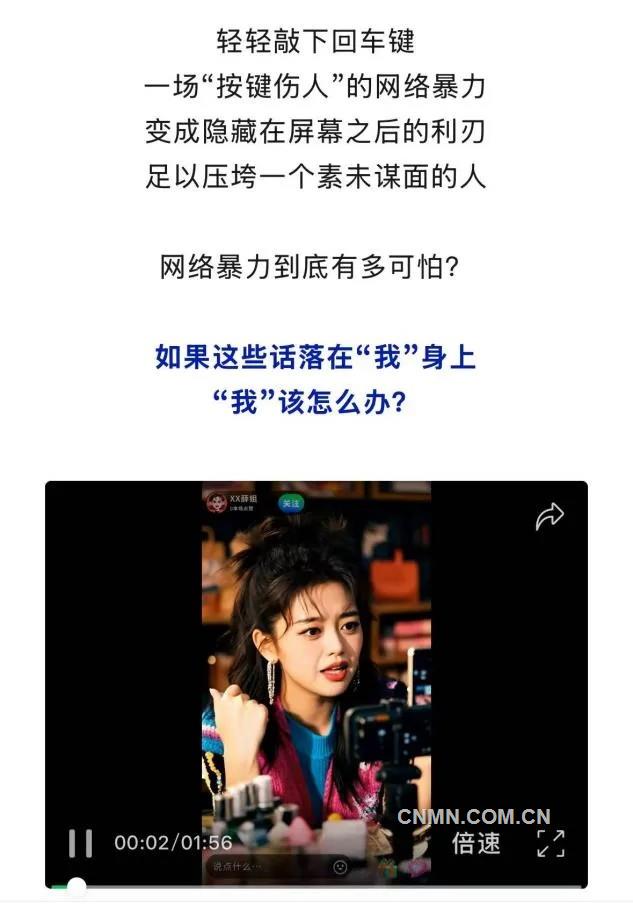Image resolution: width=633 pixels, height=908 pixels.
Task: Share the video with the arrow icon
Action: point(550,516)
